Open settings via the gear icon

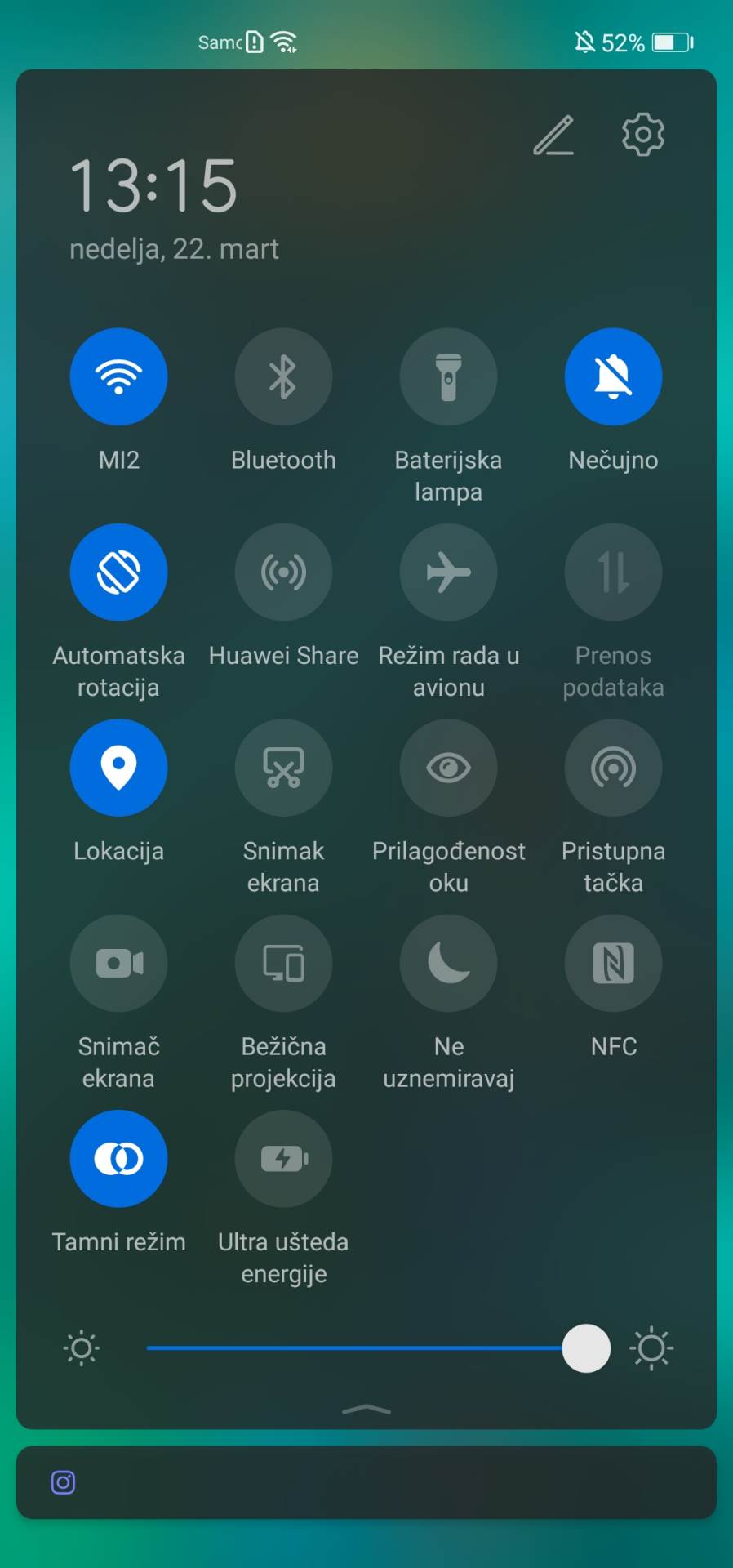tap(642, 135)
